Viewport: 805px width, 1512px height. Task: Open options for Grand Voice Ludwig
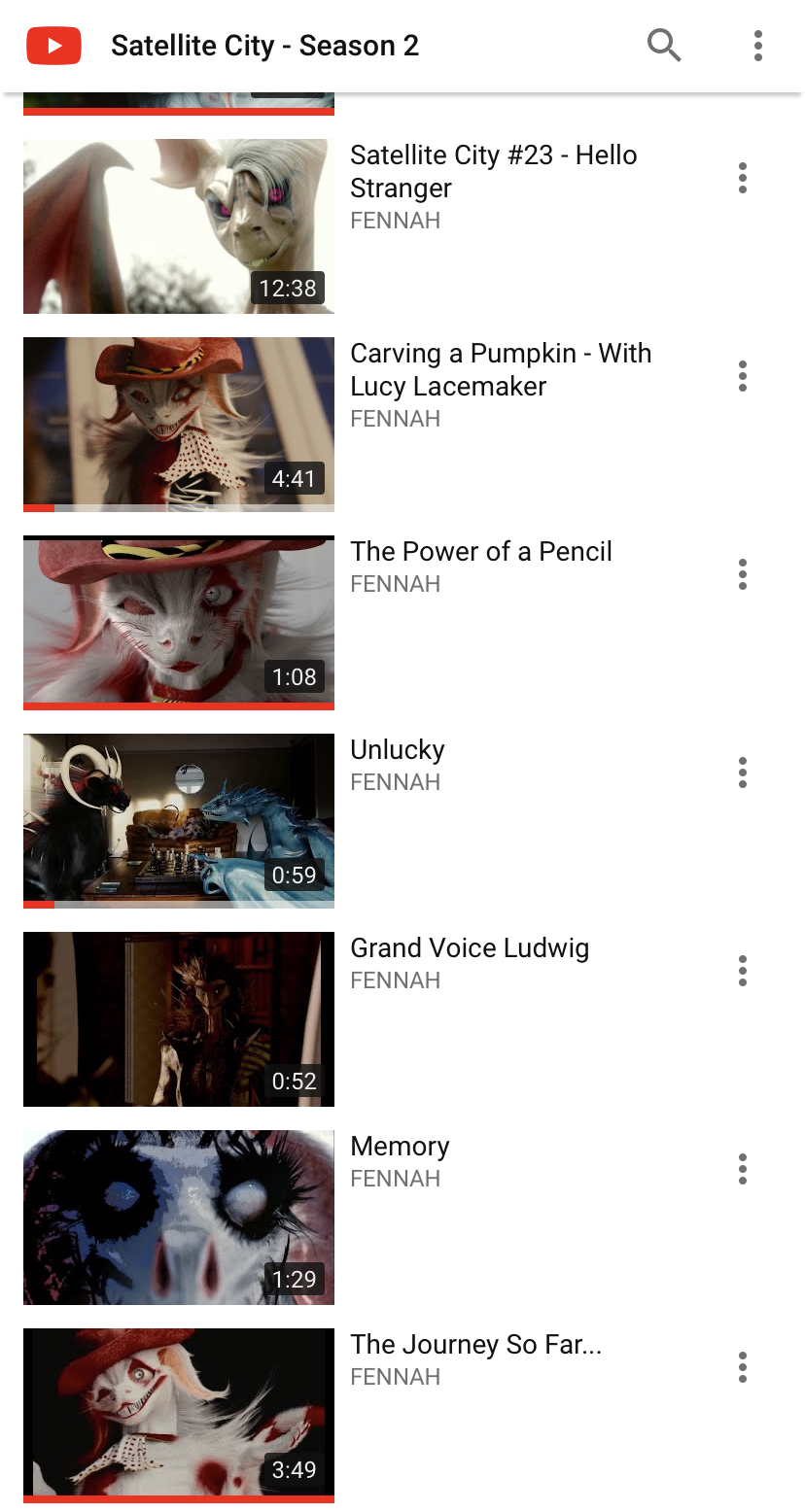coord(743,971)
